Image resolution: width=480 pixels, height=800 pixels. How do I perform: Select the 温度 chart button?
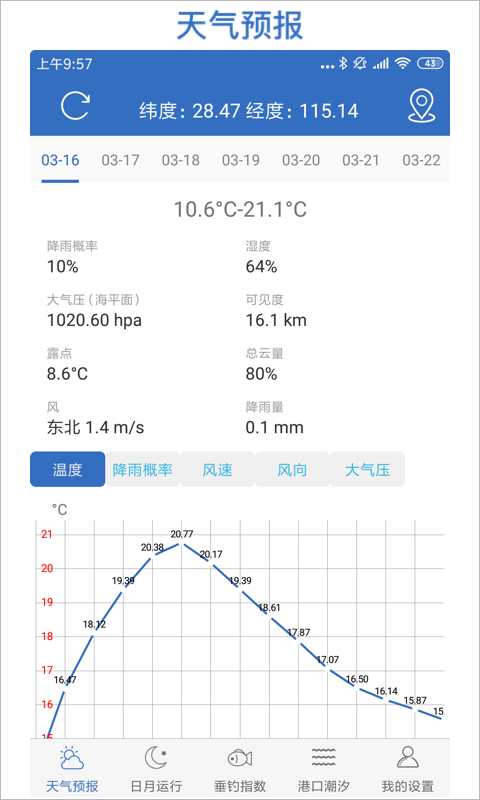coord(67,469)
